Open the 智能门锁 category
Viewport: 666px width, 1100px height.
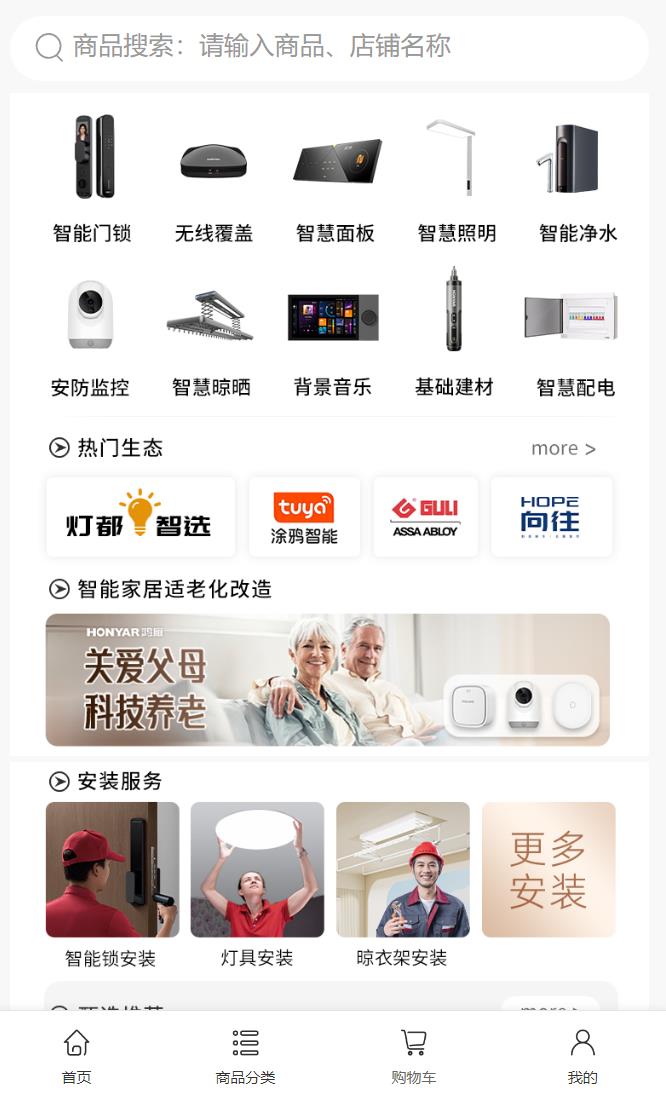point(92,179)
